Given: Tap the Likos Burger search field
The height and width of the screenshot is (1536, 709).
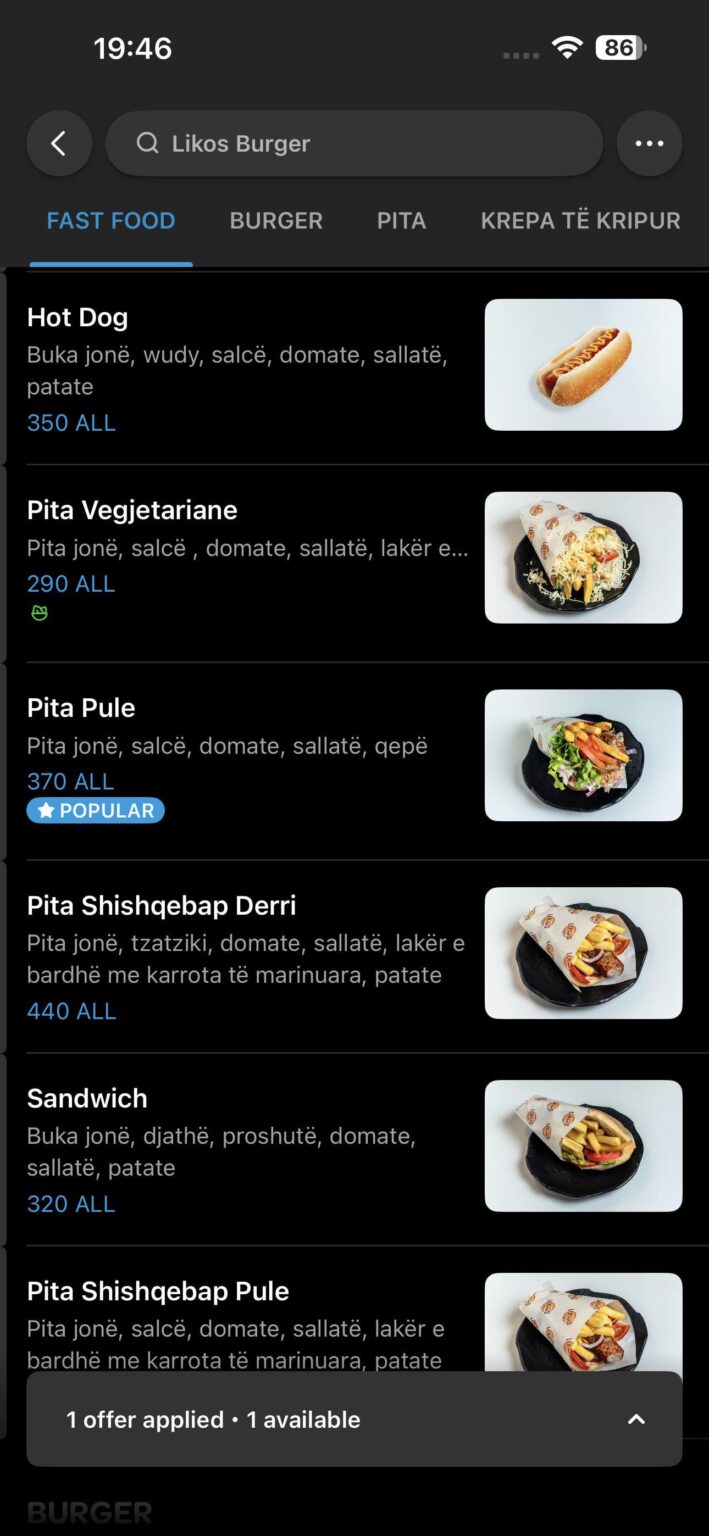Looking at the screenshot, I should point(354,144).
